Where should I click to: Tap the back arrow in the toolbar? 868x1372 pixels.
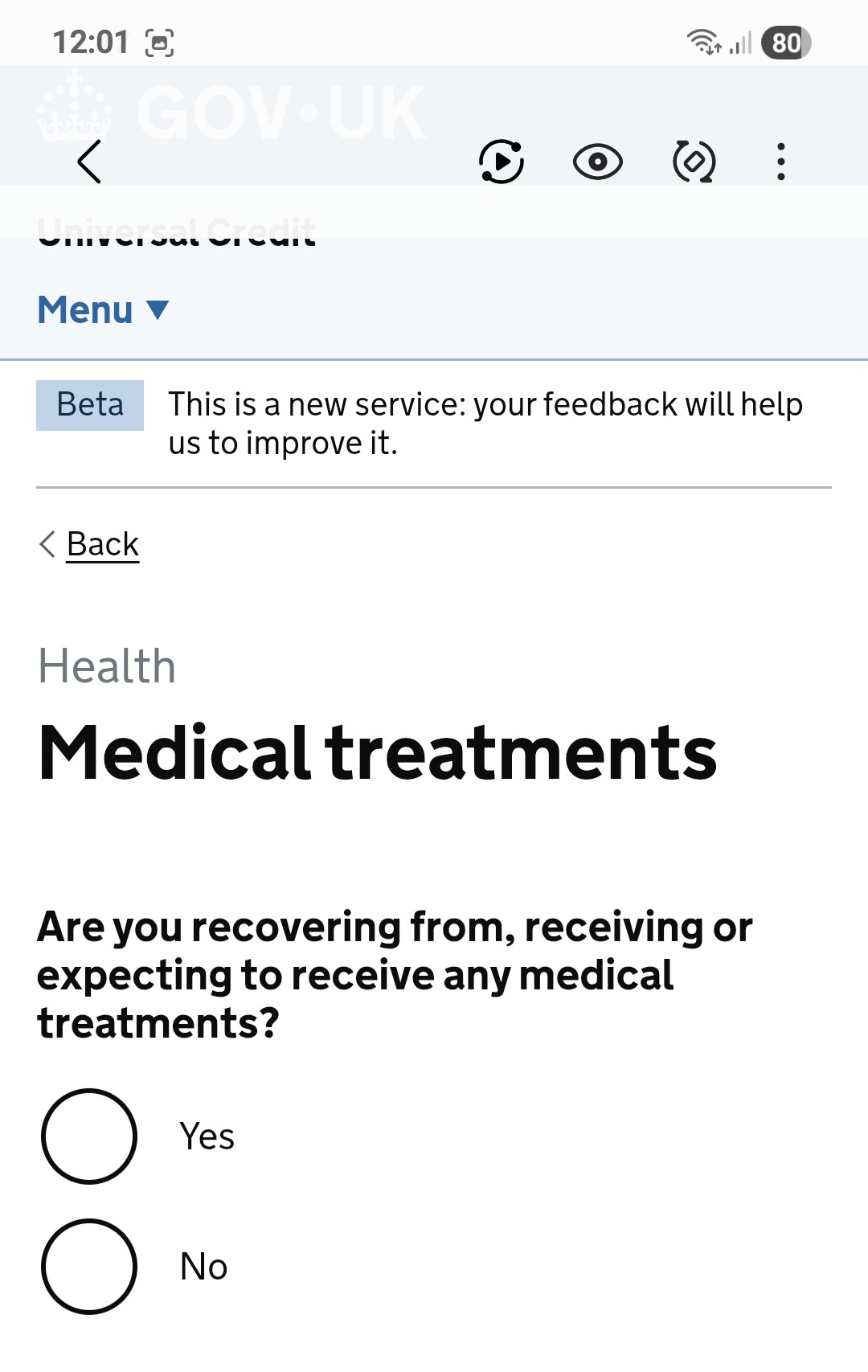point(89,162)
